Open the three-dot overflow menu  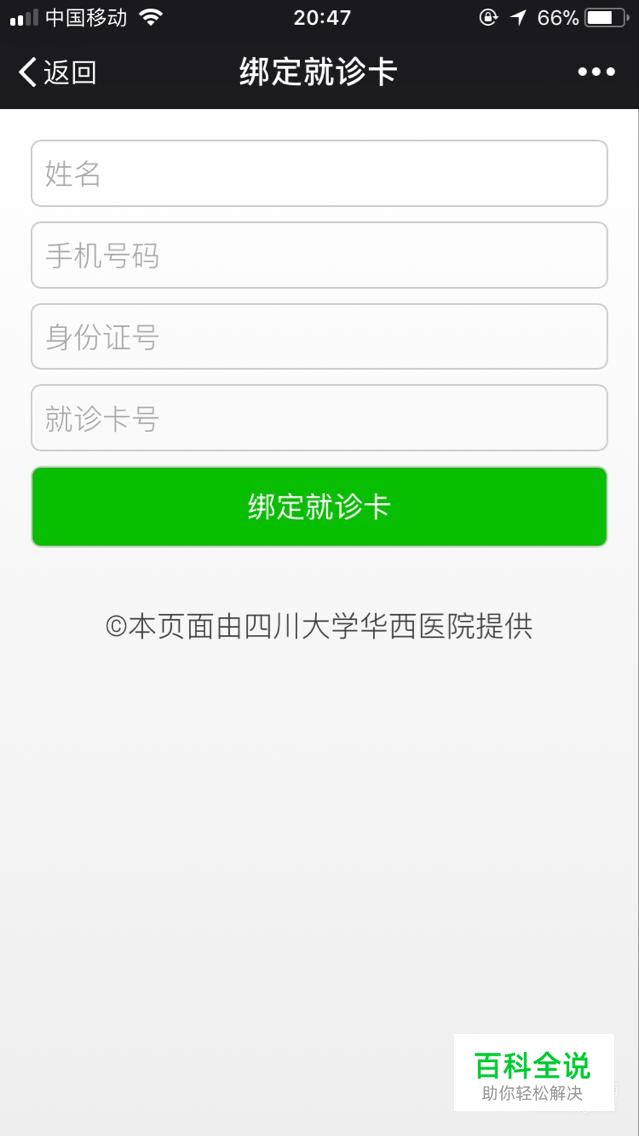coord(596,72)
